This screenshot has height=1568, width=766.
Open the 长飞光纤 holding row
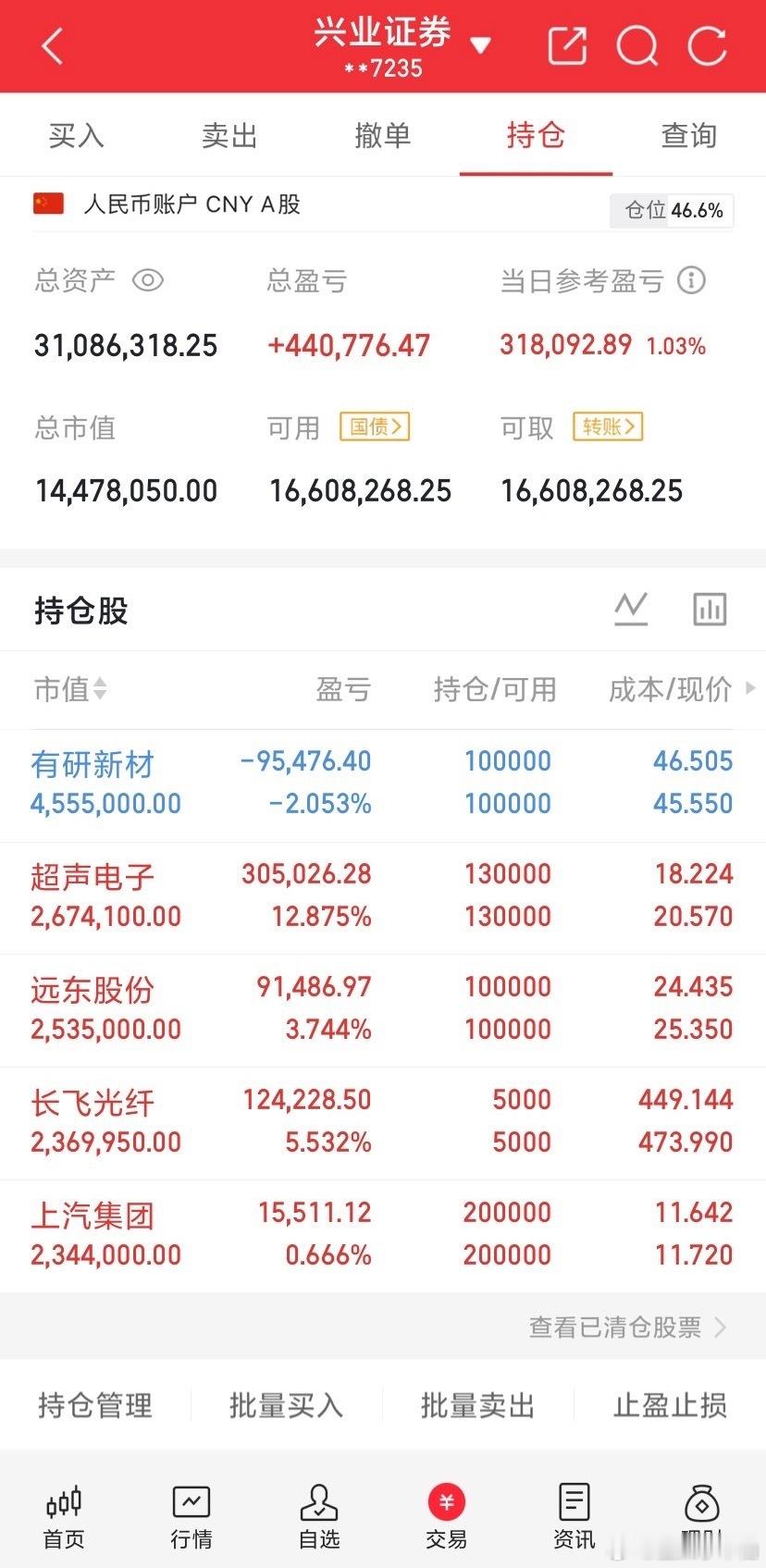(x=383, y=1123)
